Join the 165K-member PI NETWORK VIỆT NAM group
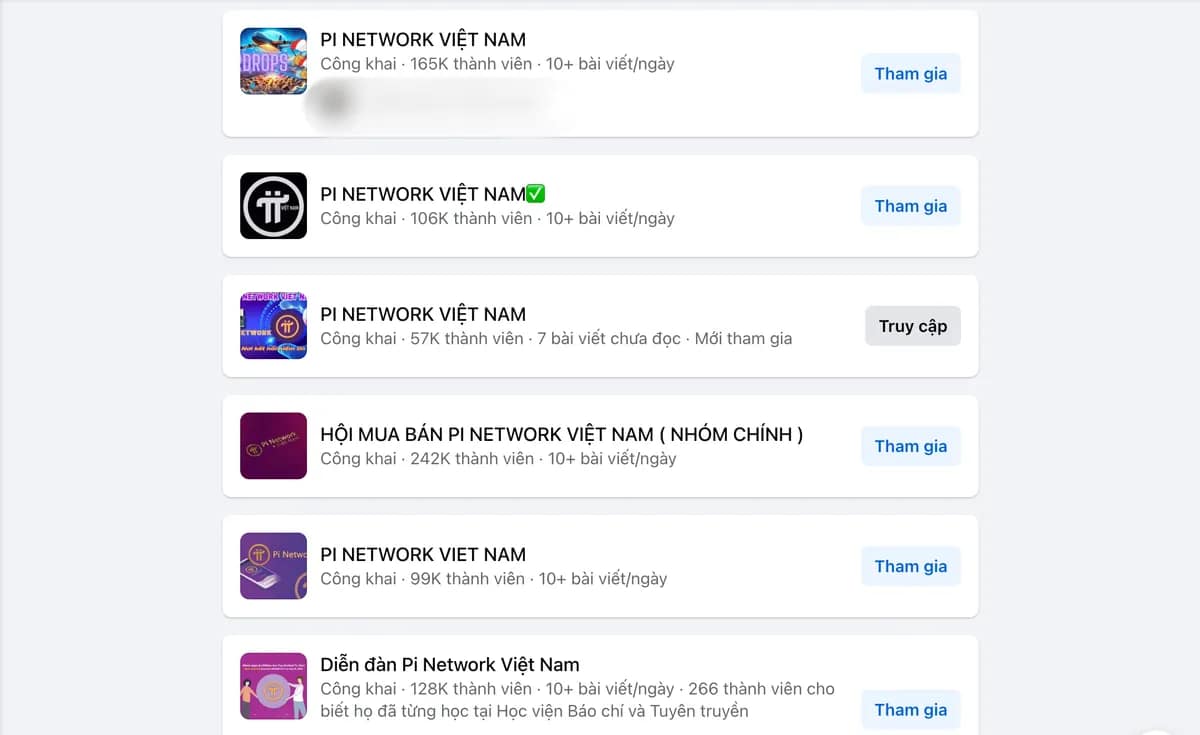The height and width of the screenshot is (735, 1200). (910, 74)
